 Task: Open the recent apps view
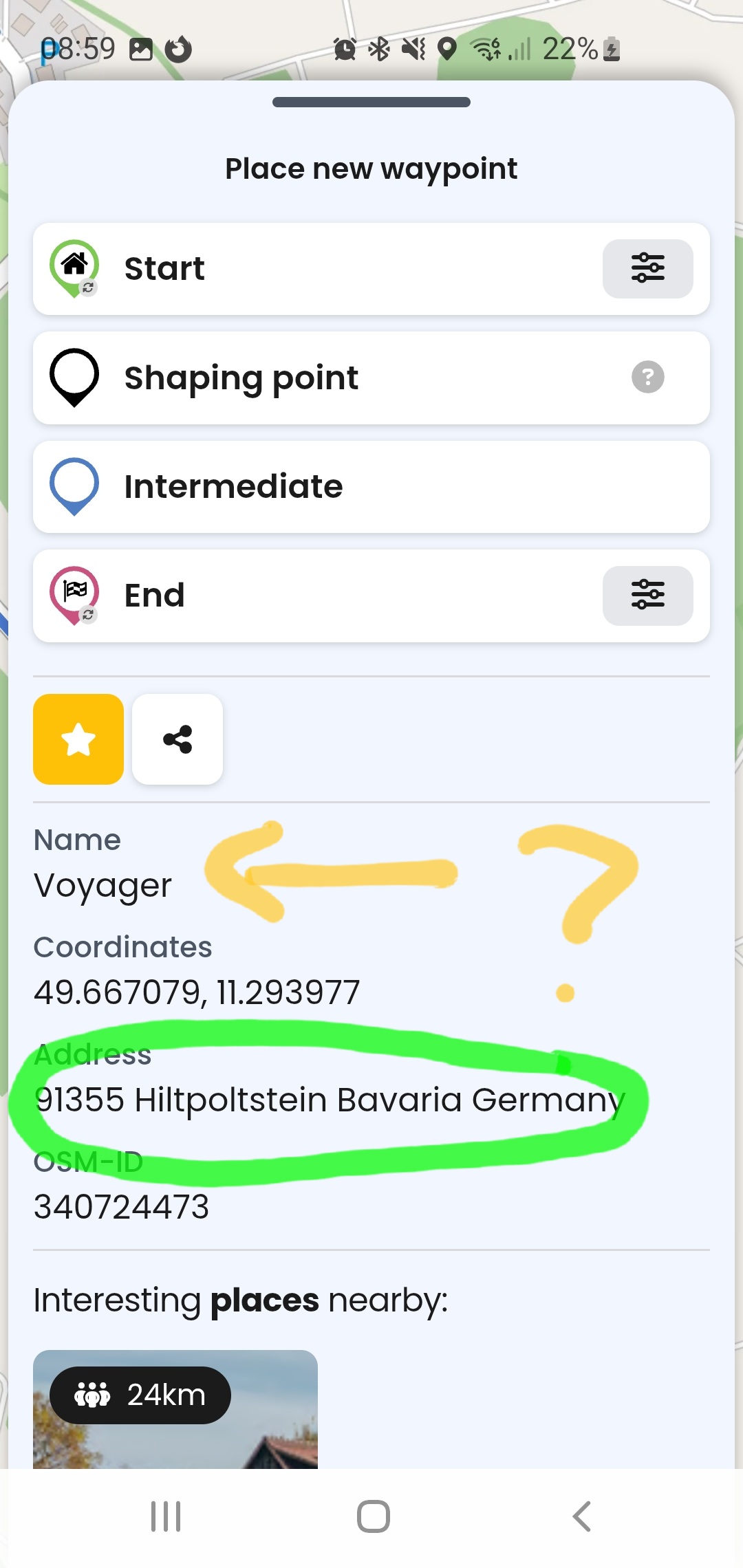[166, 1516]
